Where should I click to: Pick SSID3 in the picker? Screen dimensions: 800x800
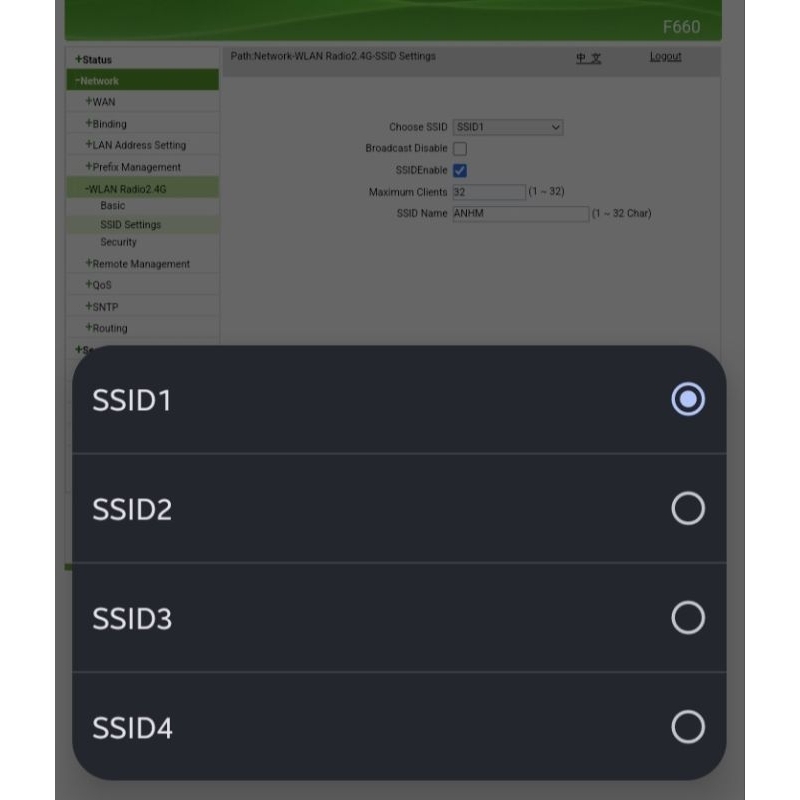click(399, 617)
